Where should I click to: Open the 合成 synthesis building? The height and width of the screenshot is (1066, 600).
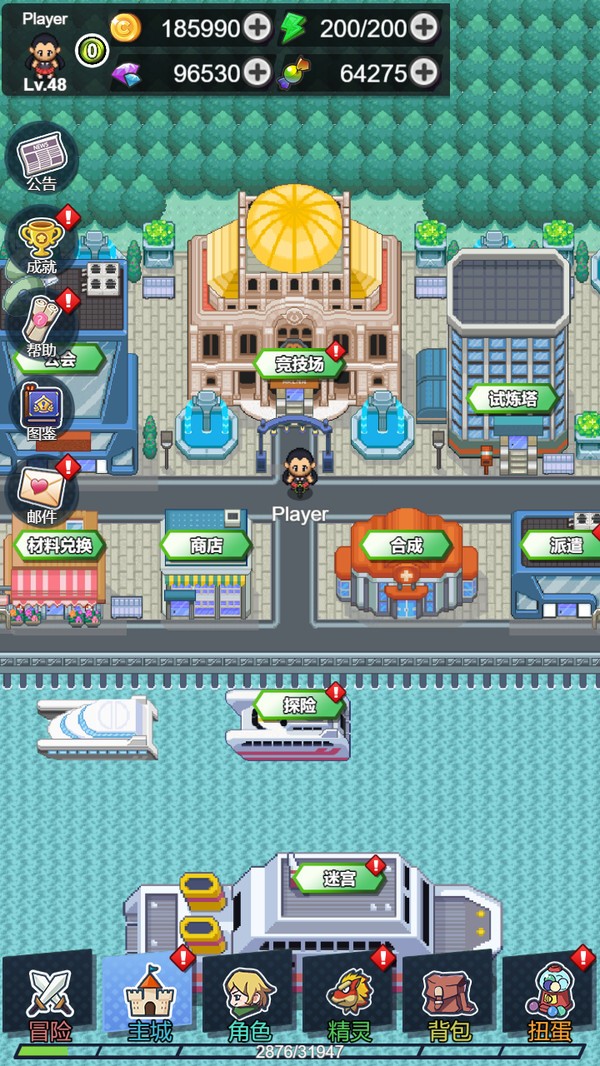pos(406,546)
